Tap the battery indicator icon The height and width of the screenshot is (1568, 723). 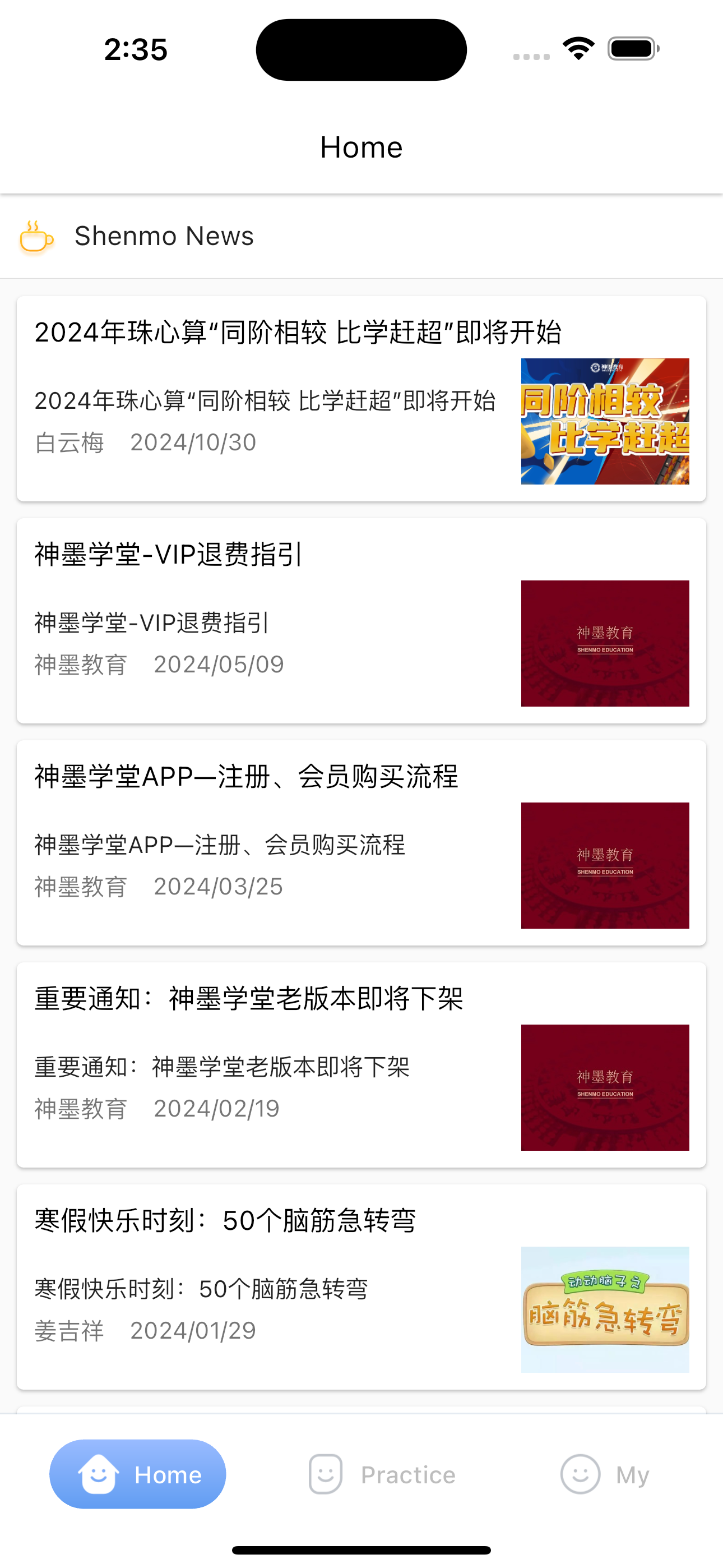click(x=630, y=49)
